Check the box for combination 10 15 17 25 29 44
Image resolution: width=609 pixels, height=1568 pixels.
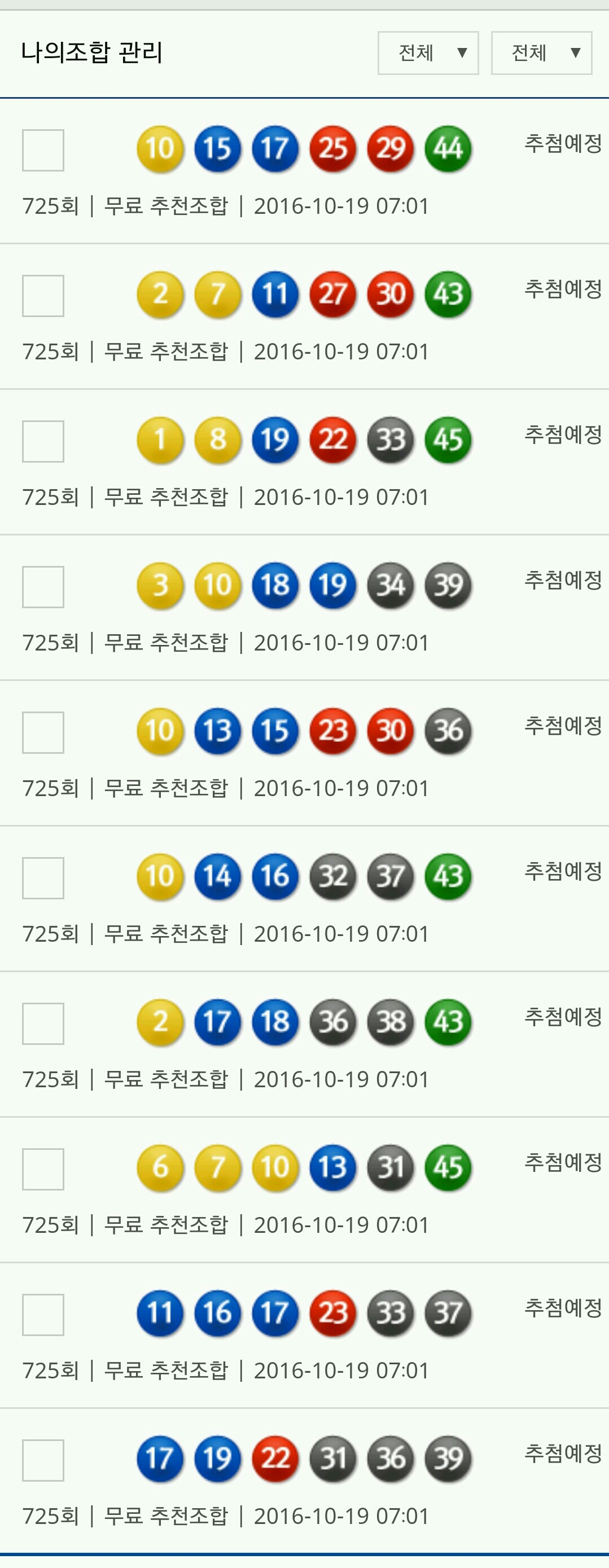click(43, 150)
